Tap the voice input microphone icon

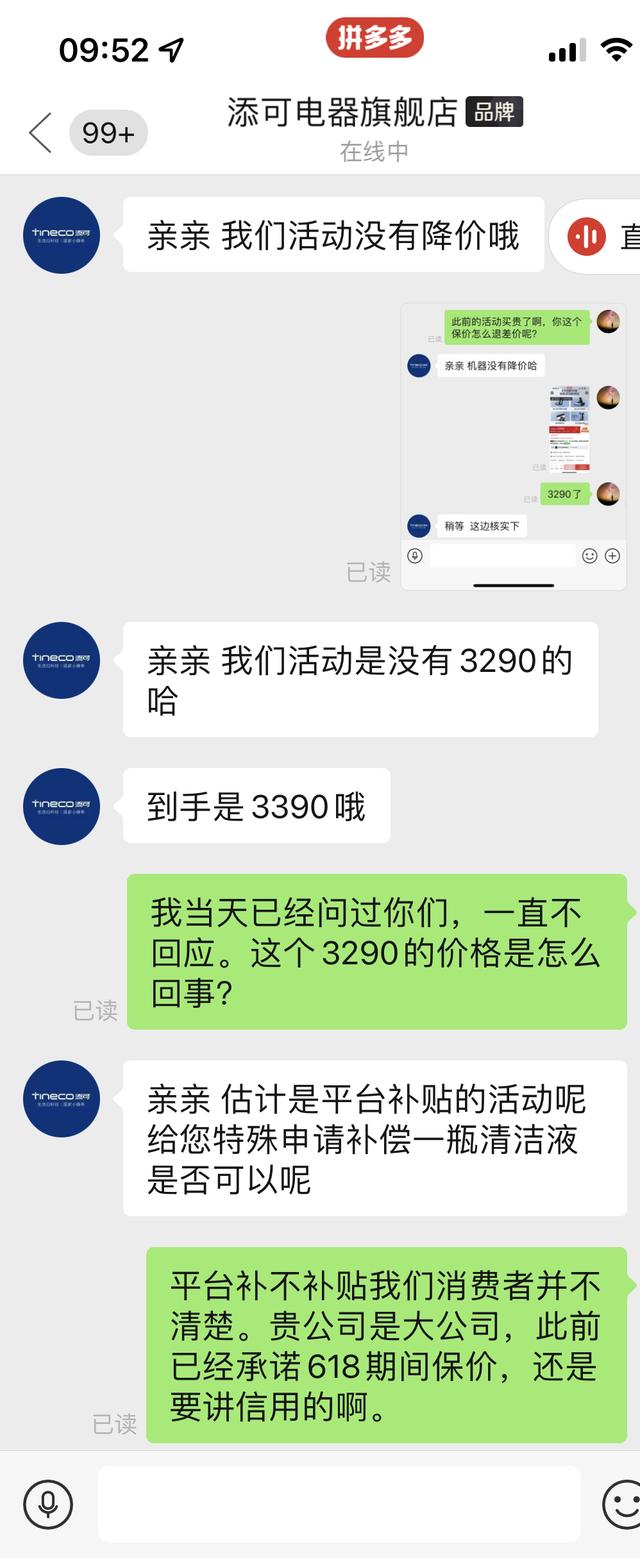[x=48, y=1504]
